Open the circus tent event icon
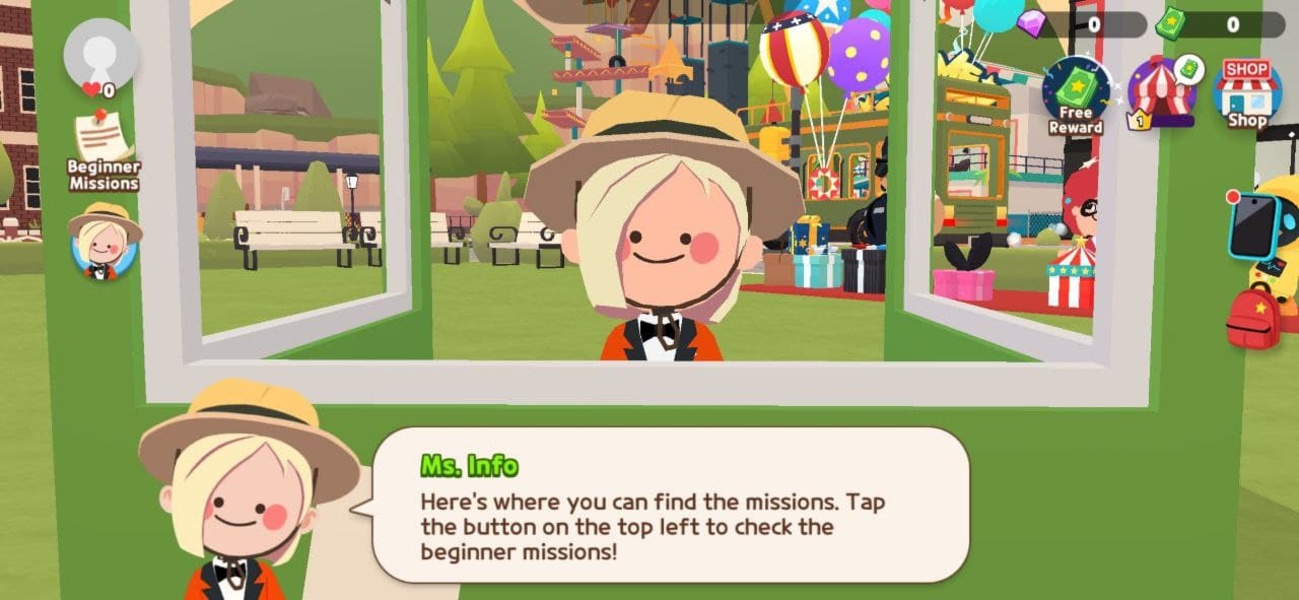Viewport: 1299px width, 600px height. coord(1161,92)
